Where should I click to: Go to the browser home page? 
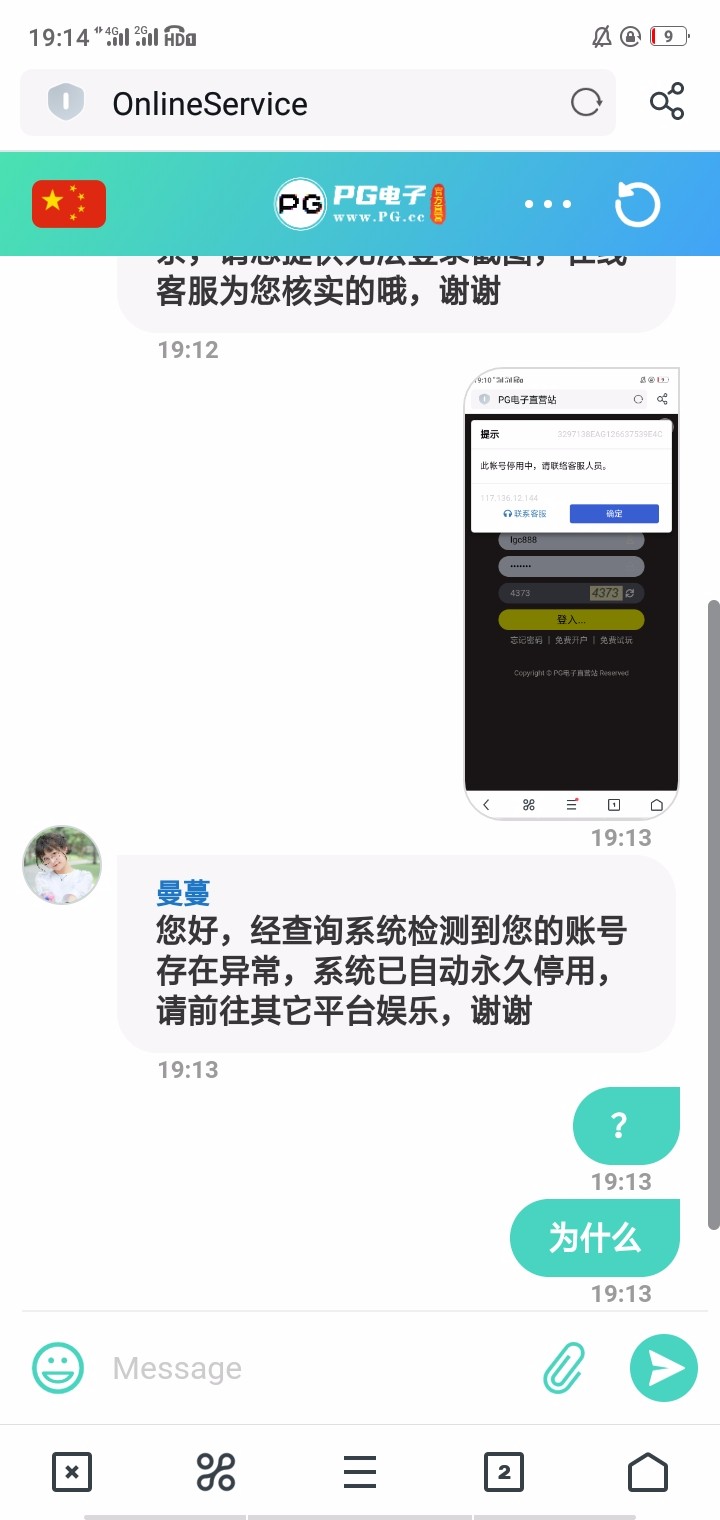(648, 1472)
